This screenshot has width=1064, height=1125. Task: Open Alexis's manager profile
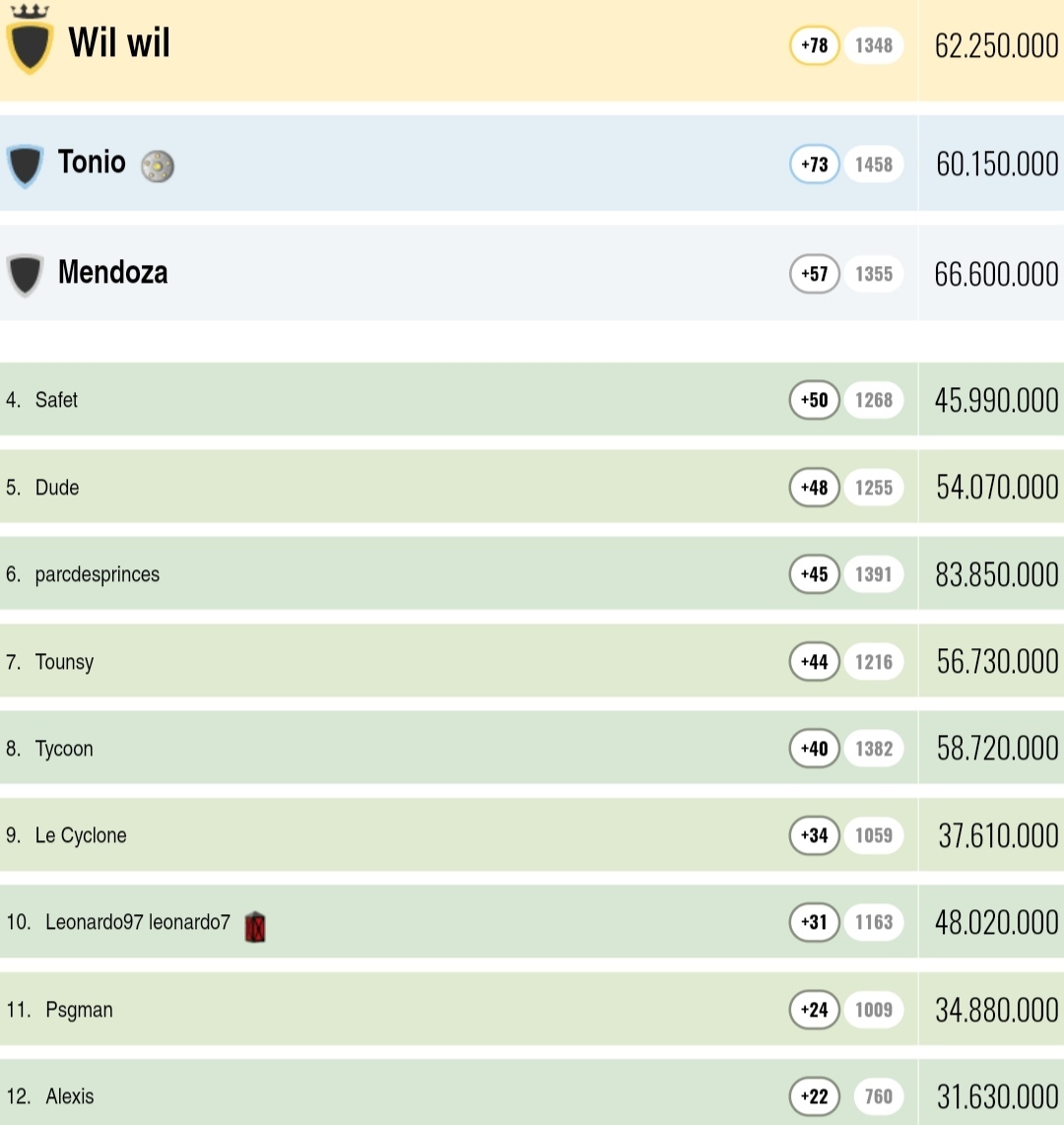click(70, 1096)
